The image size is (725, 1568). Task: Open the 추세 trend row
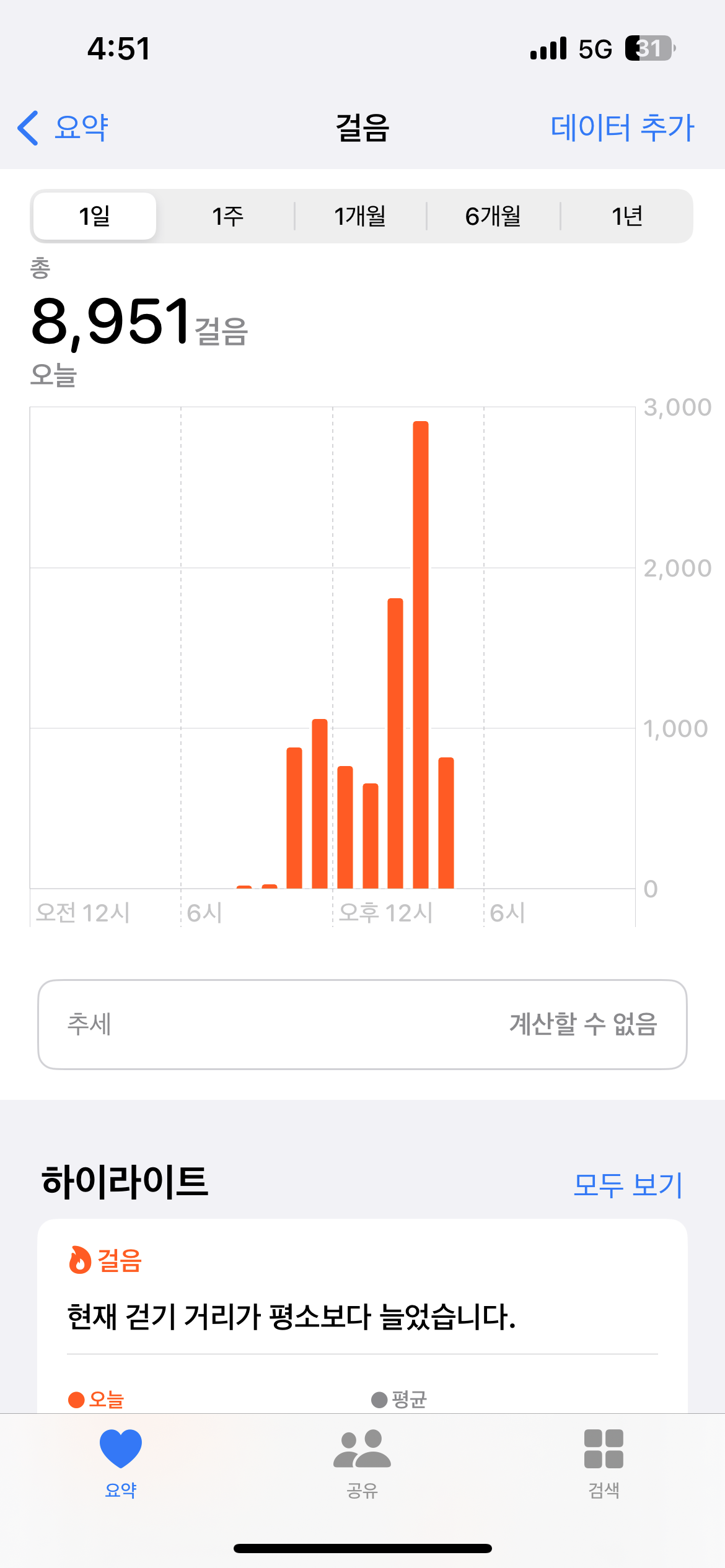click(x=362, y=1024)
